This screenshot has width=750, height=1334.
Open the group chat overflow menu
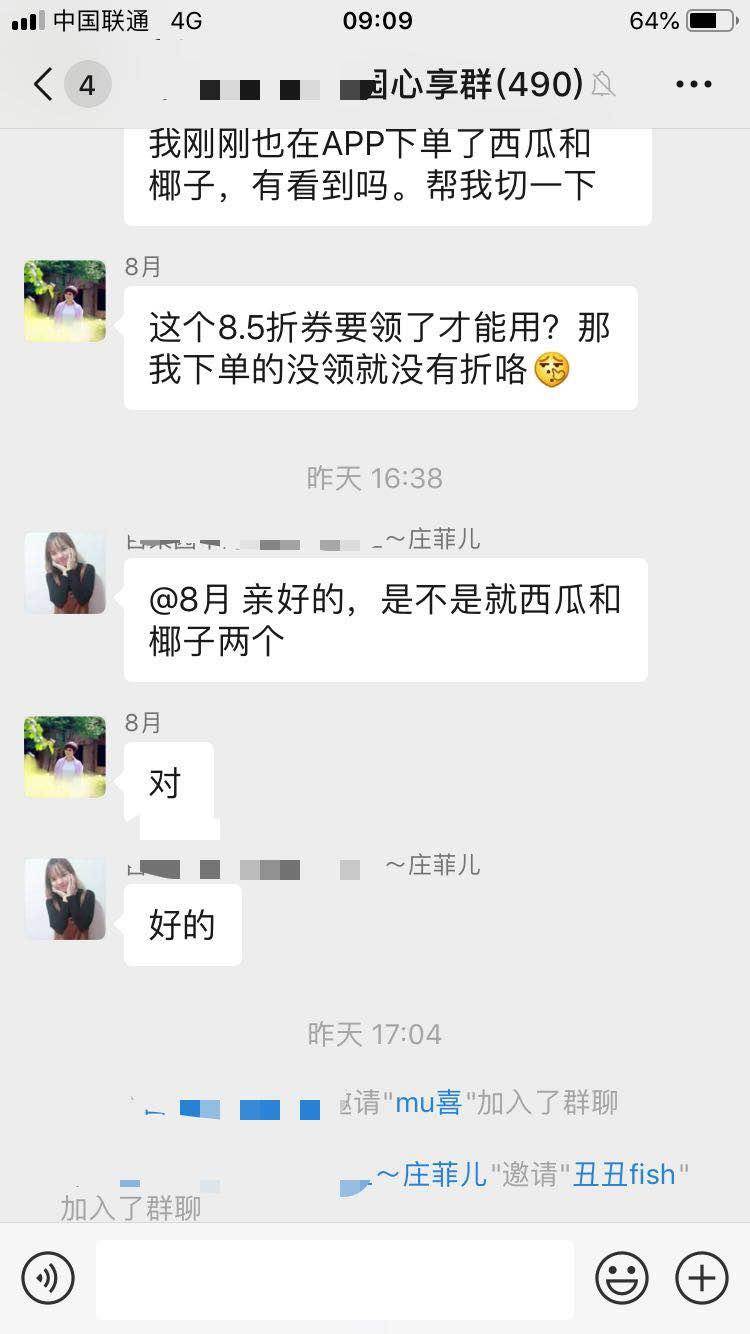(x=693, y=85)
